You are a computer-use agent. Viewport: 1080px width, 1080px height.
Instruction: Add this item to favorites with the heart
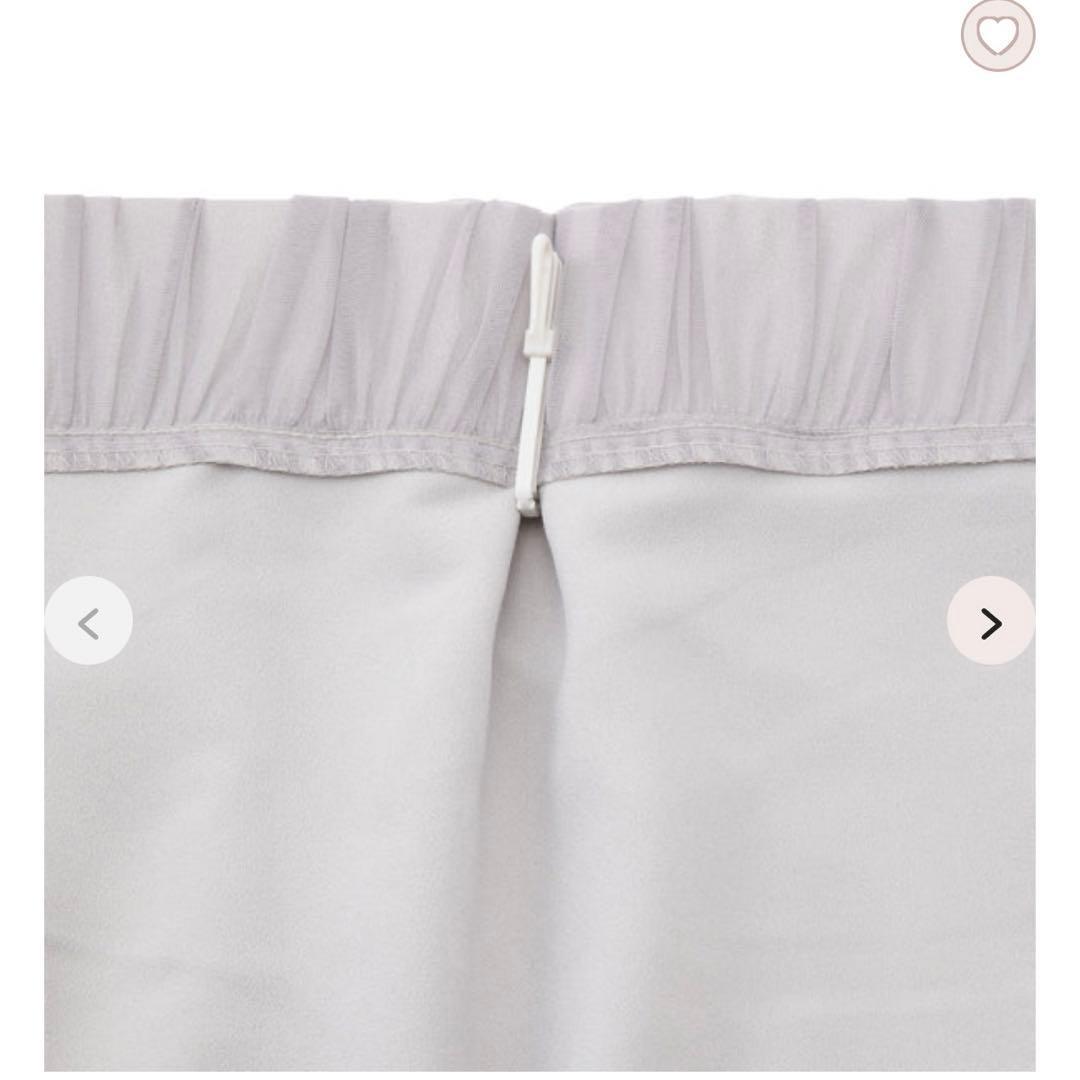[997, 36]
